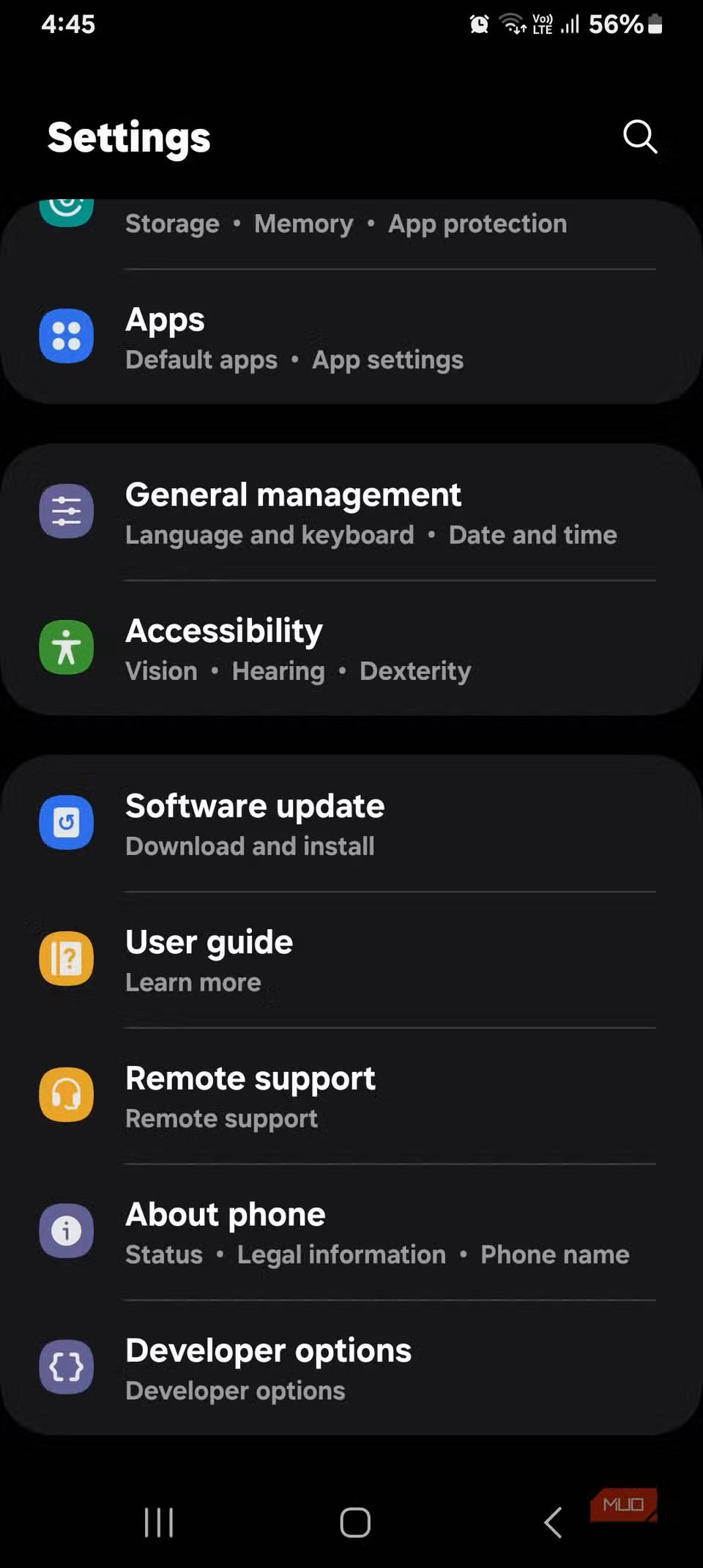The image size is (703, 1568).
Task: Select the green Accessibility icon
Action: click(x=67, y=648)
